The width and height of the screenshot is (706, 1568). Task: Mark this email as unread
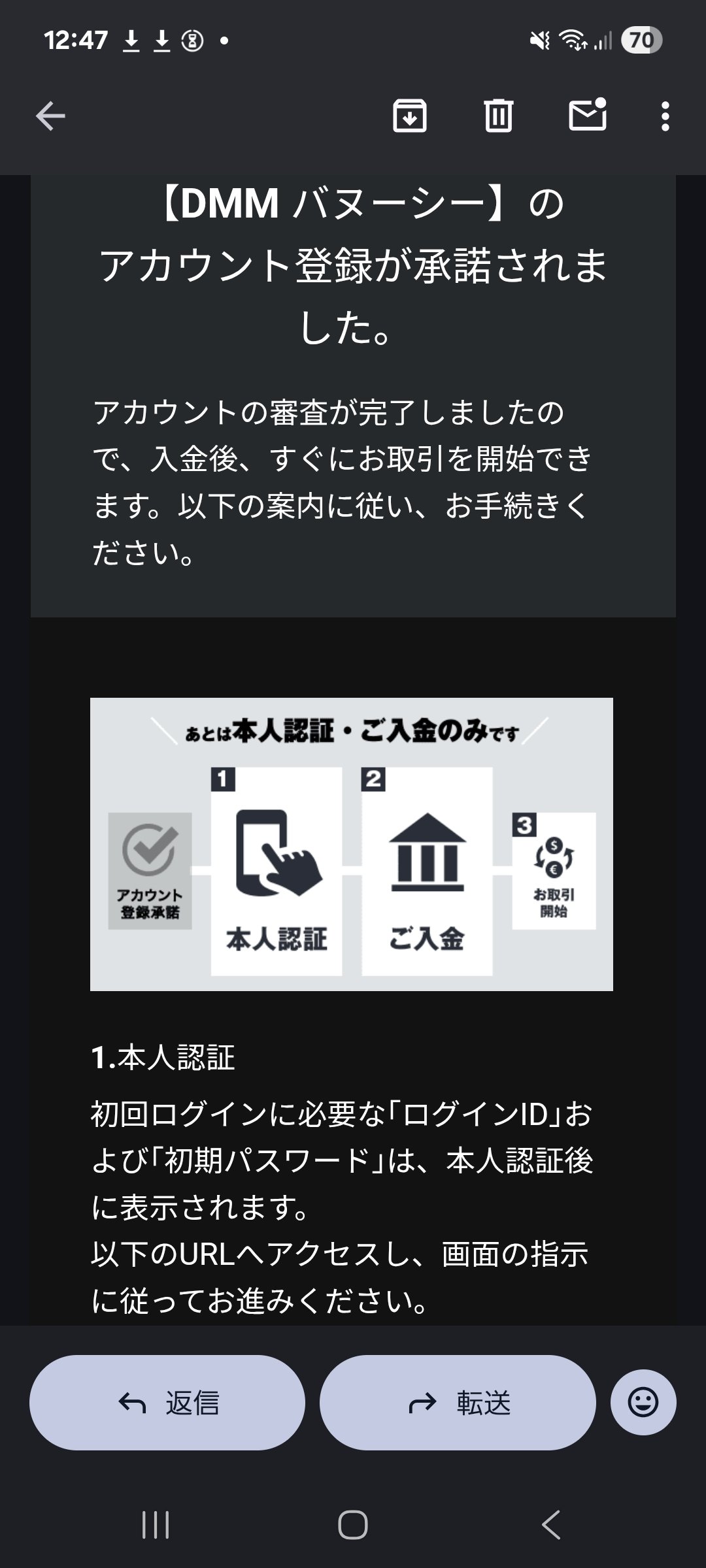tap(587, 116)
